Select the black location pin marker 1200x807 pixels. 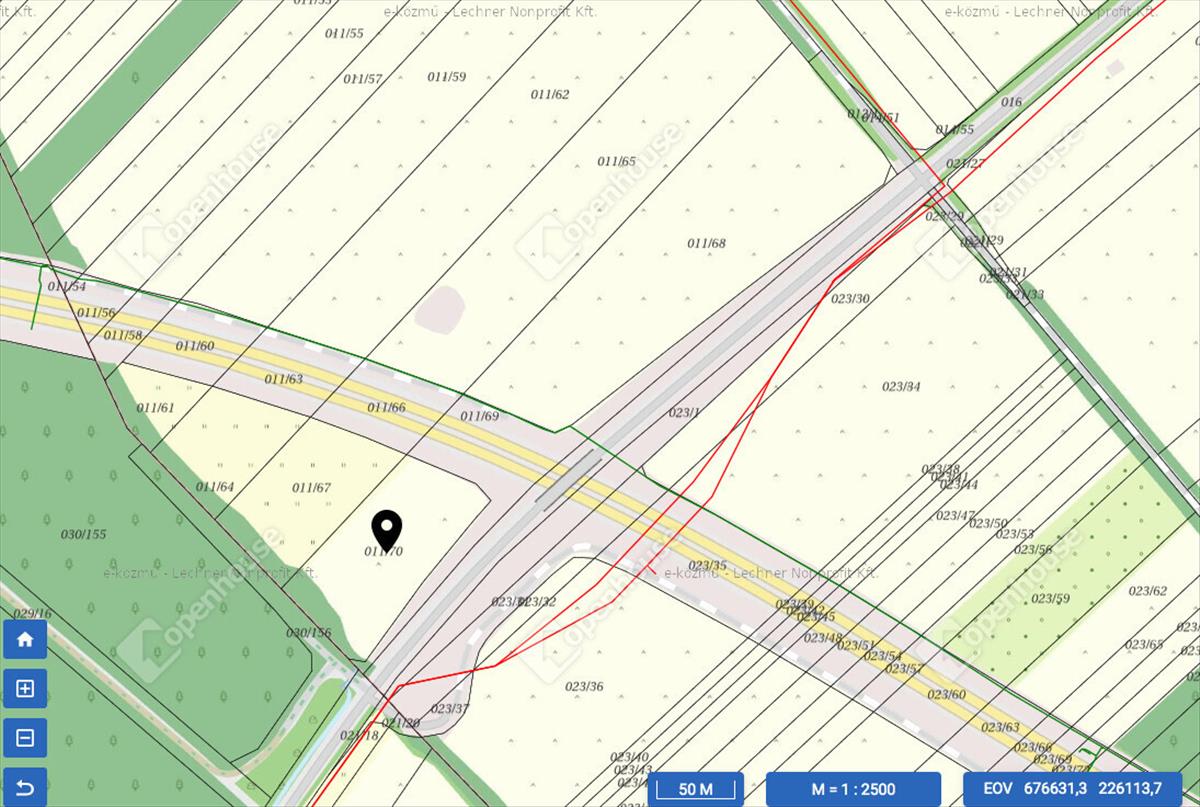[x=386, y=527]
